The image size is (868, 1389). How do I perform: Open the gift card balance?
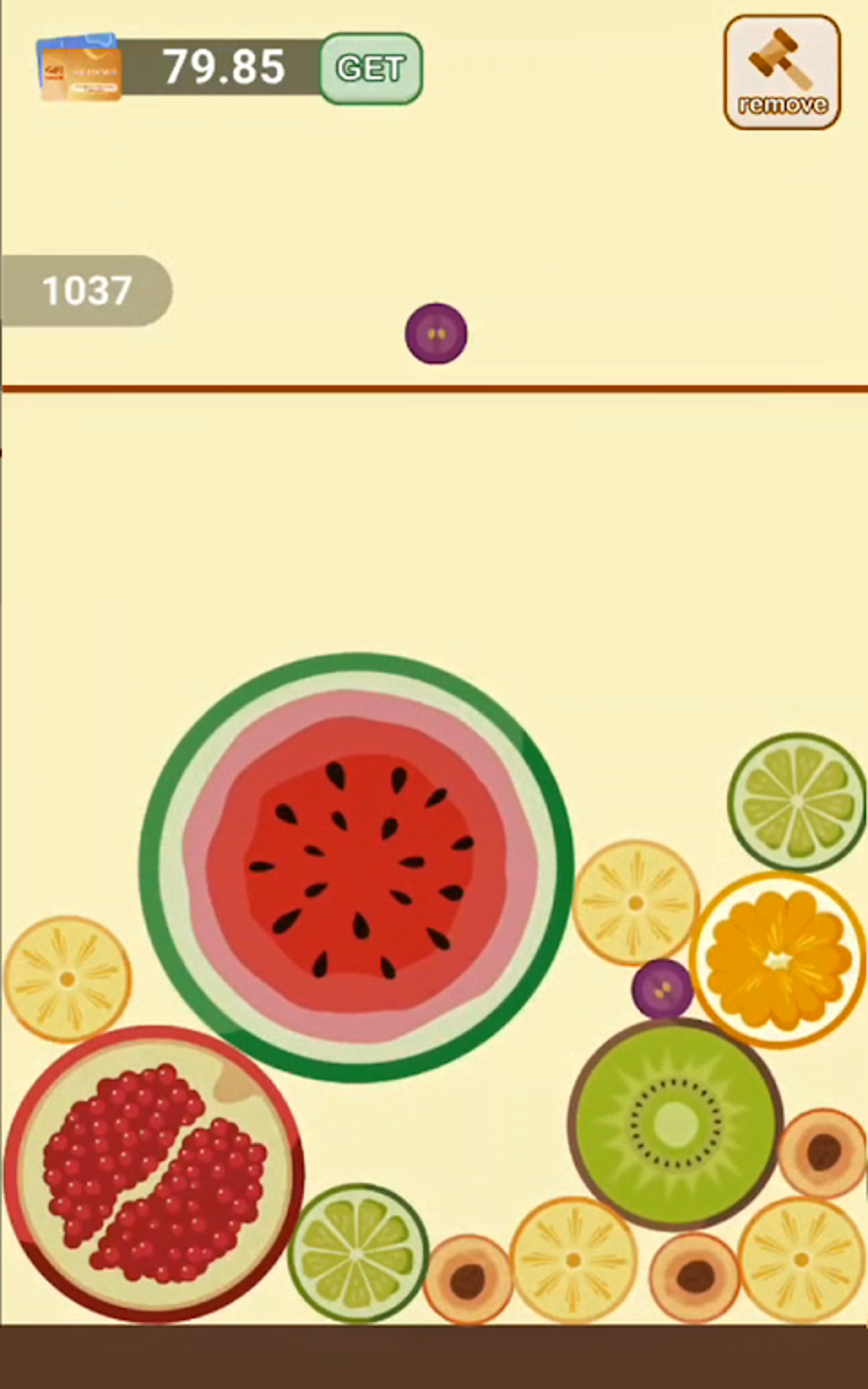tap(80, 68)
